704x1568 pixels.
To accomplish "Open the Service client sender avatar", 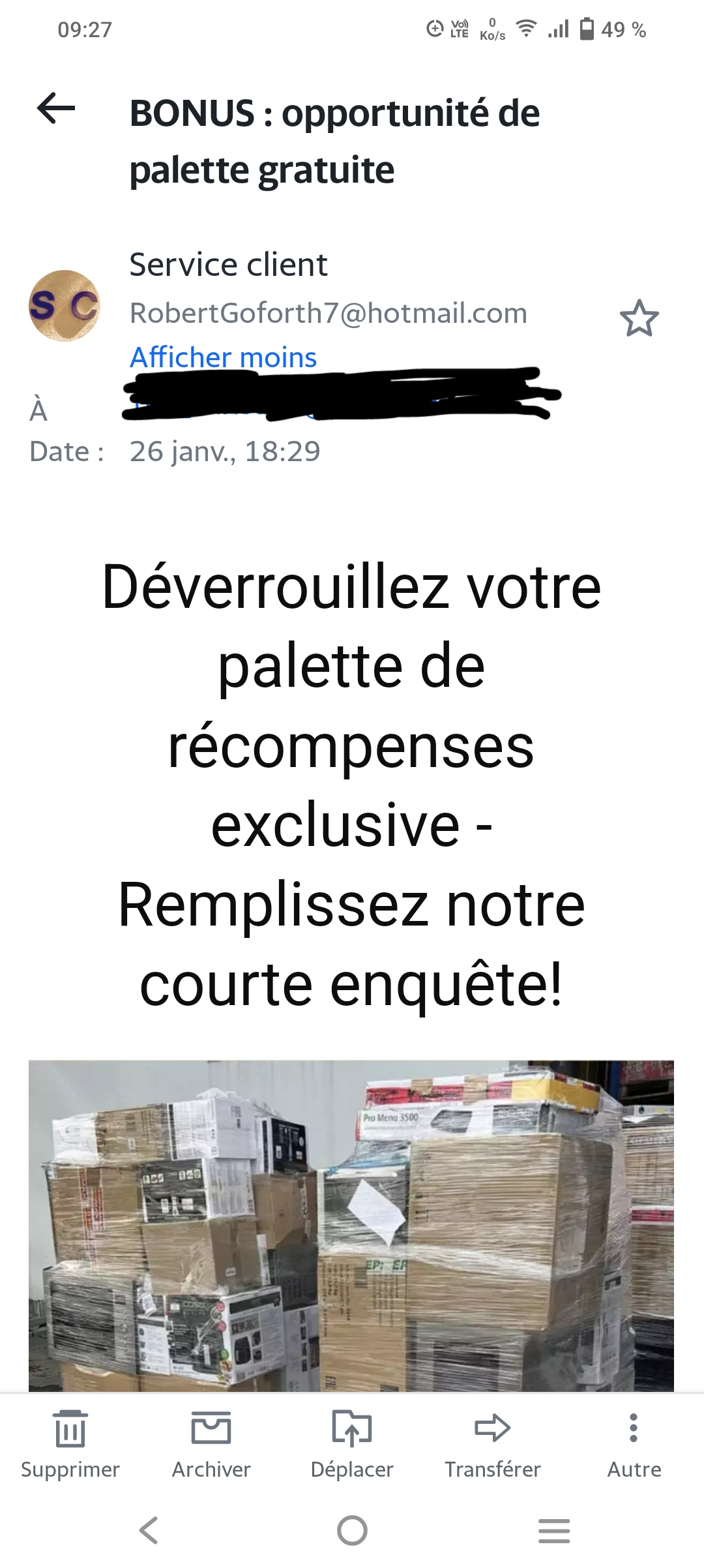I will click(65, 305).
